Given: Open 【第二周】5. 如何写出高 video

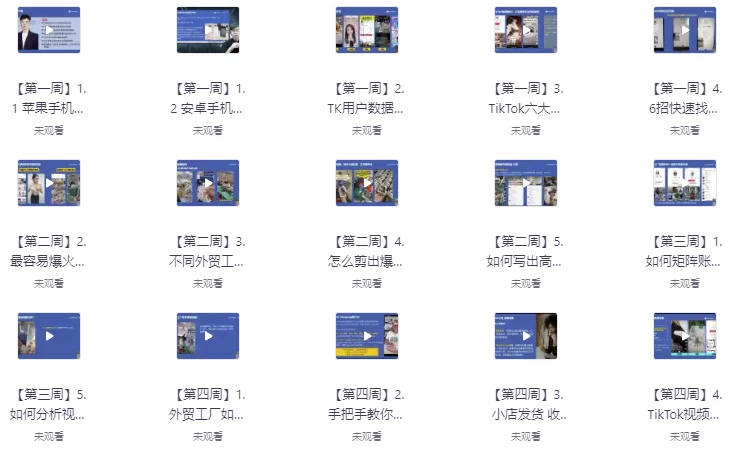Looking at the screenshot, I should [526, 183].
